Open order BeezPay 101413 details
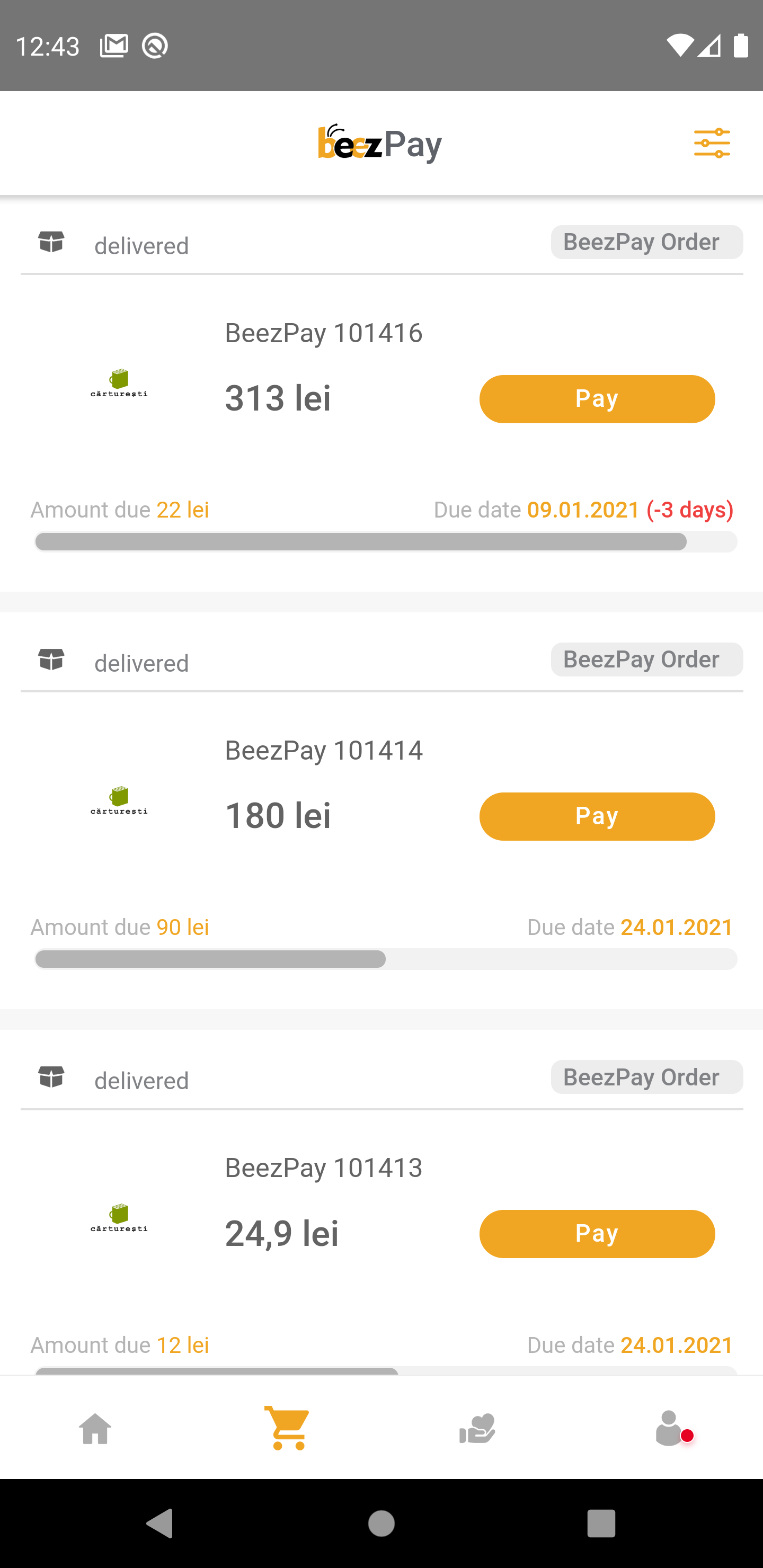Image resolution: width=763 pixels, height=1568 pixels. (323, 1168)
